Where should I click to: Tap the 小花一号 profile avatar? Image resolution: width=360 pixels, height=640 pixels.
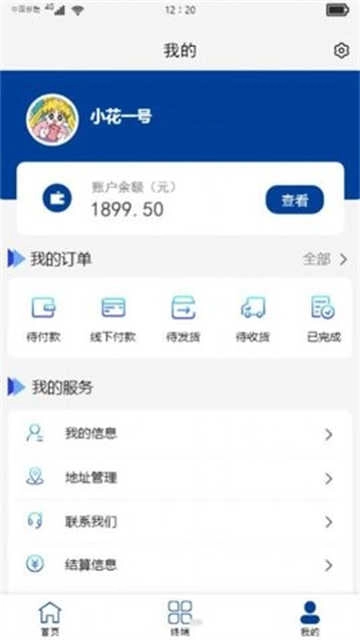tap(52, 120)
